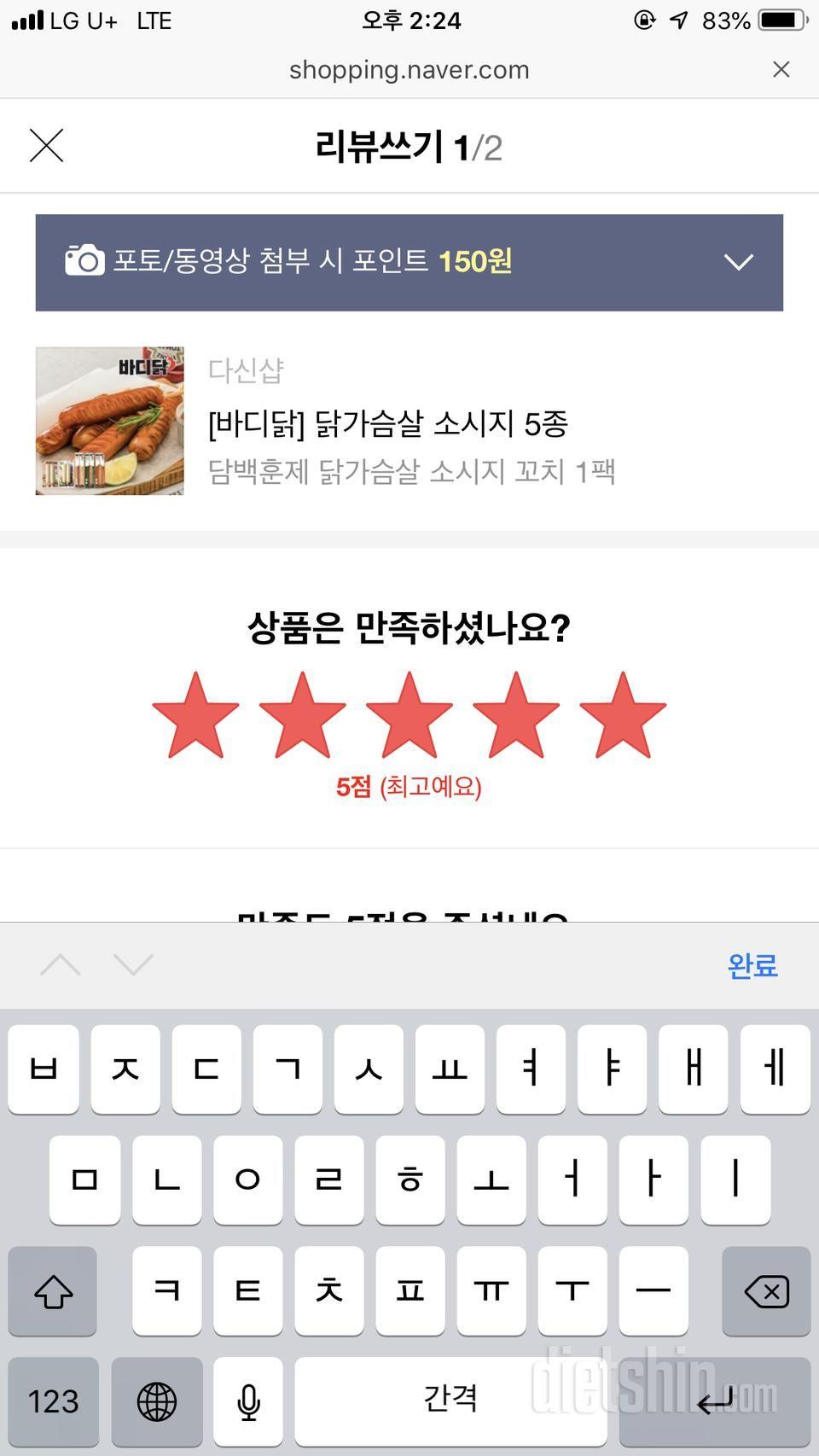Viewport: 819px width, 1456px height.
Task: Select the fifth star rating
Action: (623, 715)
